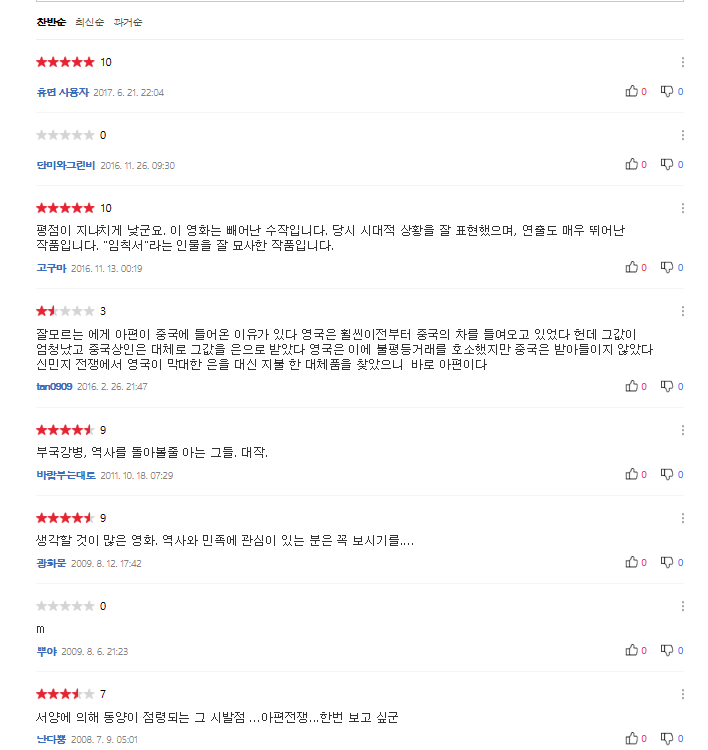
Task: Like the review by 휴면 사용자
Action: click(632, 92)
